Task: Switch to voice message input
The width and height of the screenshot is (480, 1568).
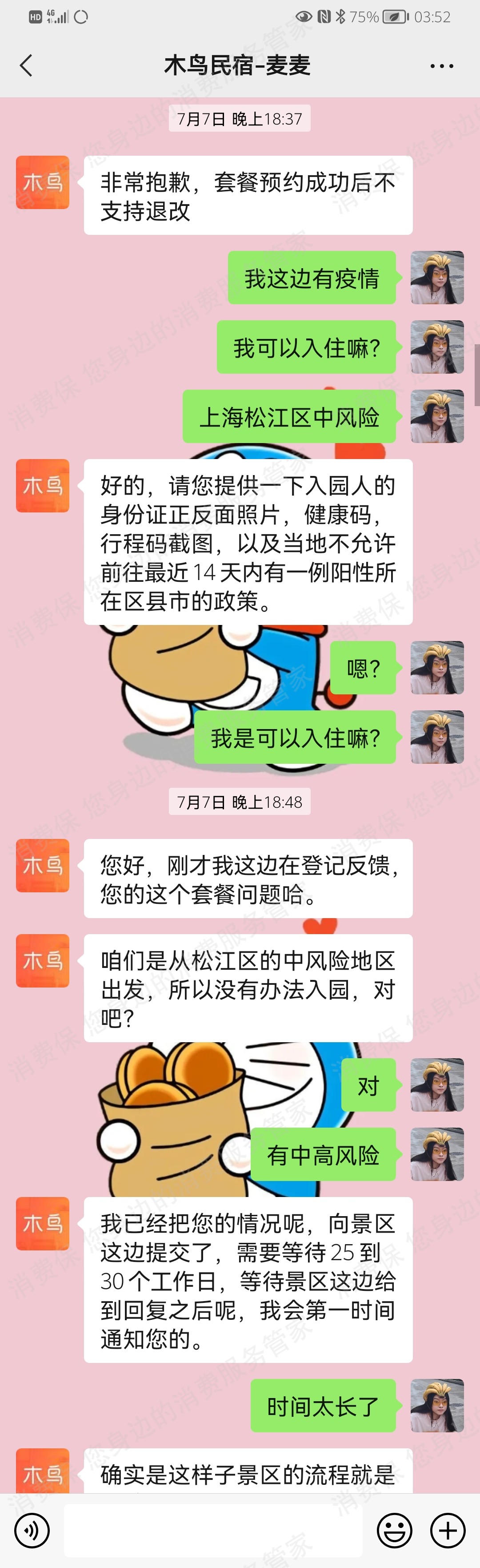Action: click(32, 1530)
